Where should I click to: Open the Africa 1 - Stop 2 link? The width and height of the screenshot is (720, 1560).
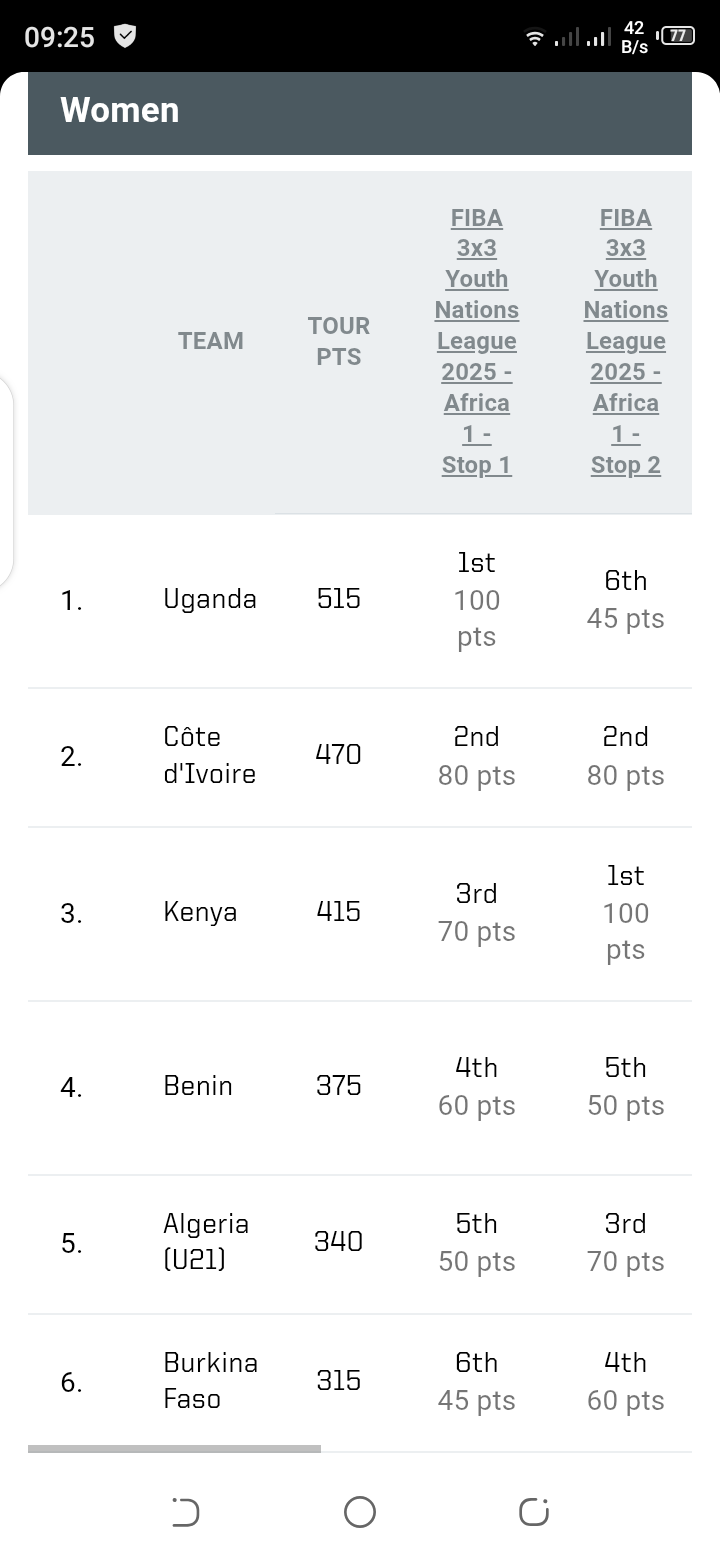[x=626, y=341]
